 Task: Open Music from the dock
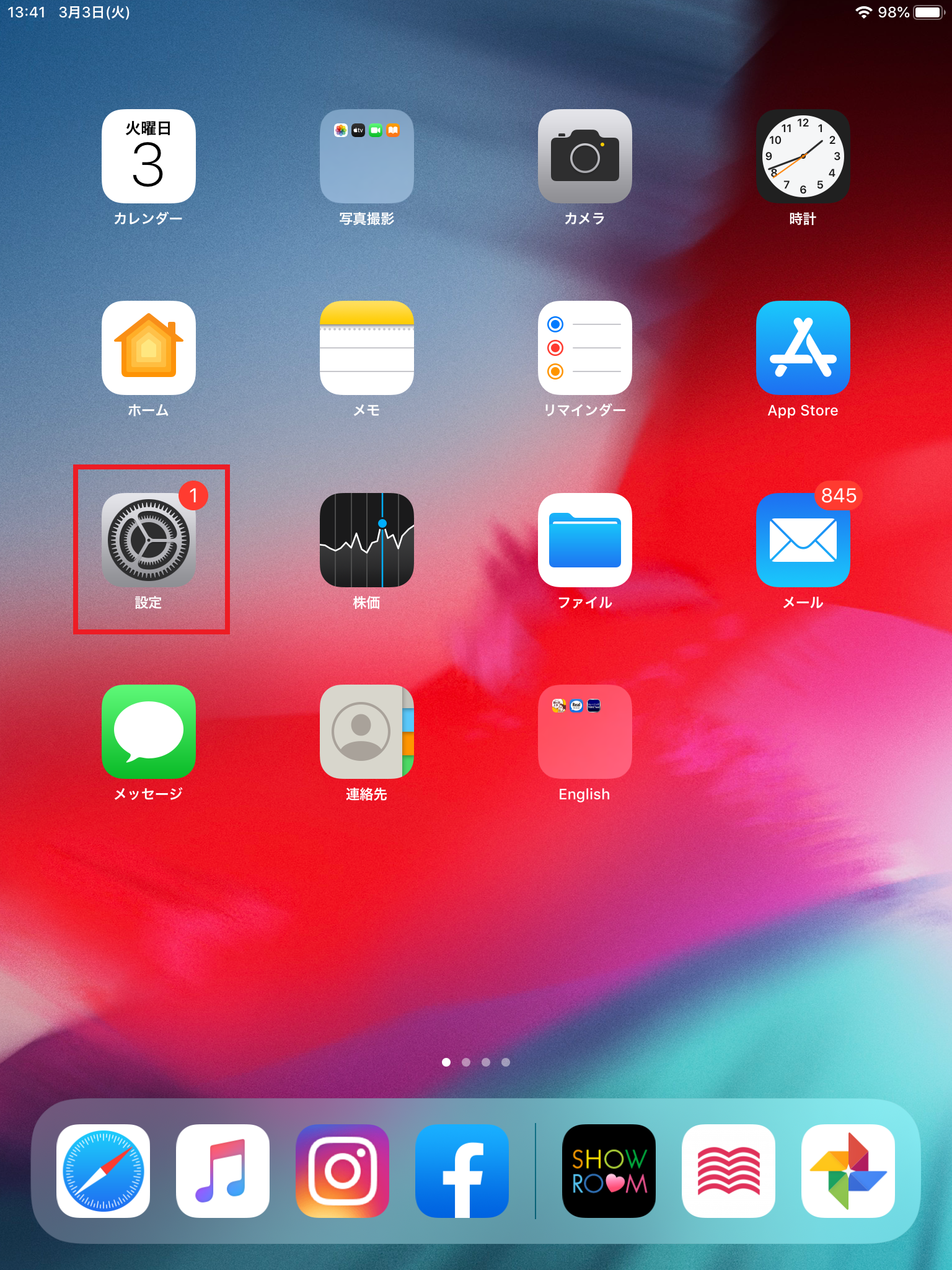223,1171
